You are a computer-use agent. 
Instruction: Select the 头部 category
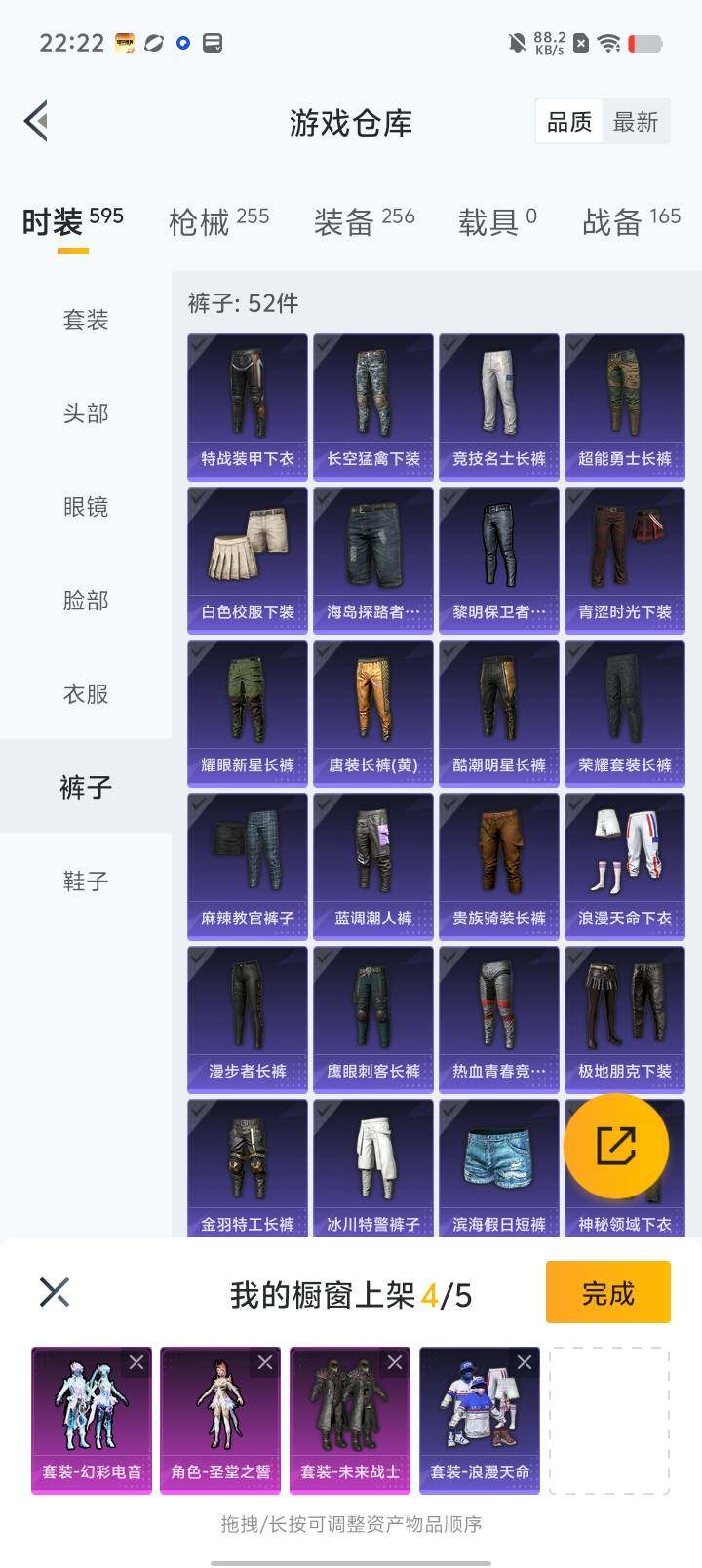[86, 413]
